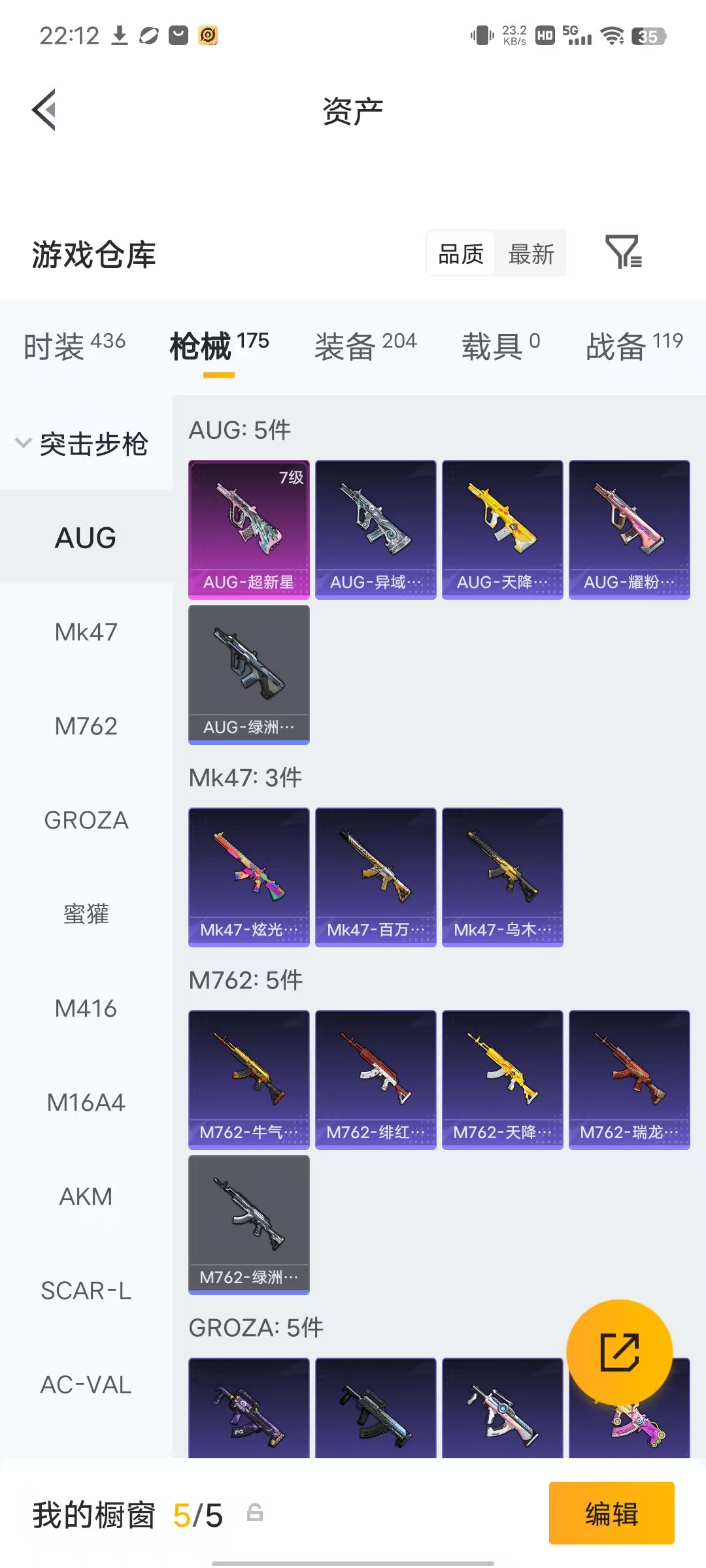Select M416 in the side list

coord(86,1008)
